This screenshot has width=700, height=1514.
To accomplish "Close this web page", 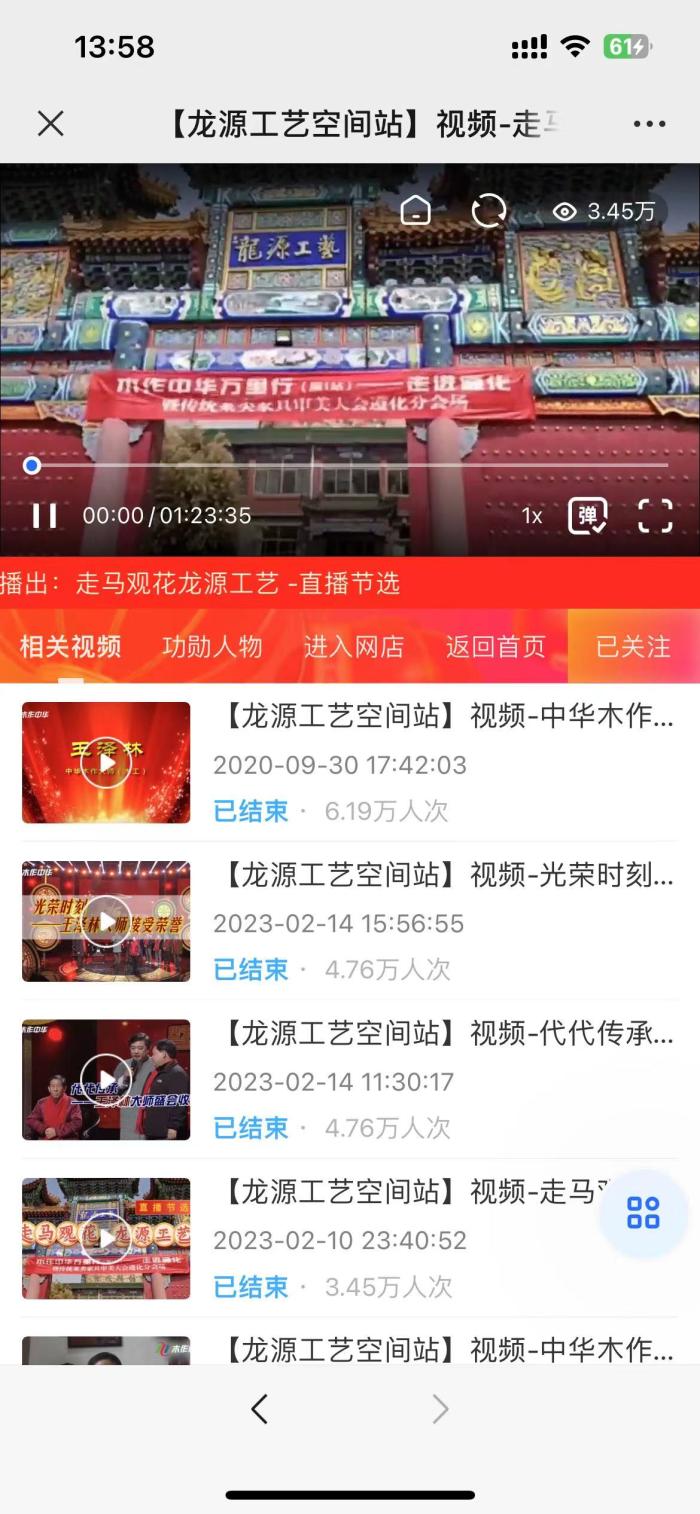I will [50, 124].
